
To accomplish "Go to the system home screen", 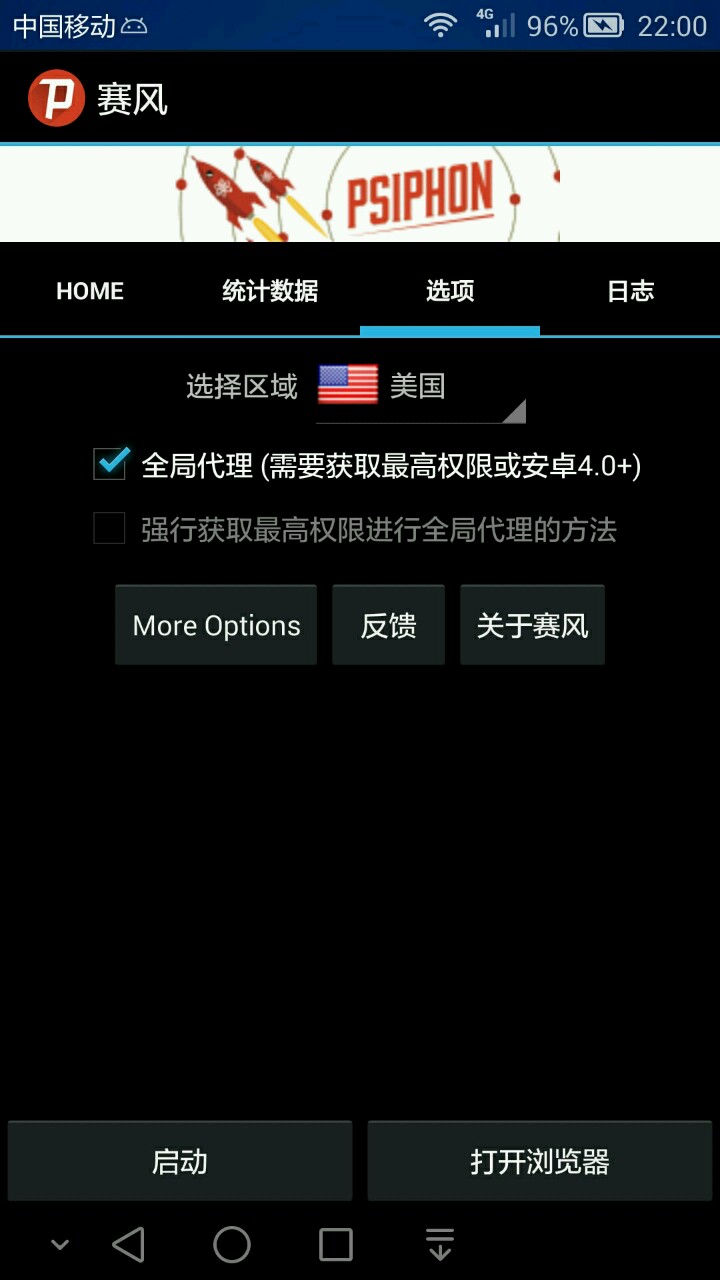I will pos(232,1245).
